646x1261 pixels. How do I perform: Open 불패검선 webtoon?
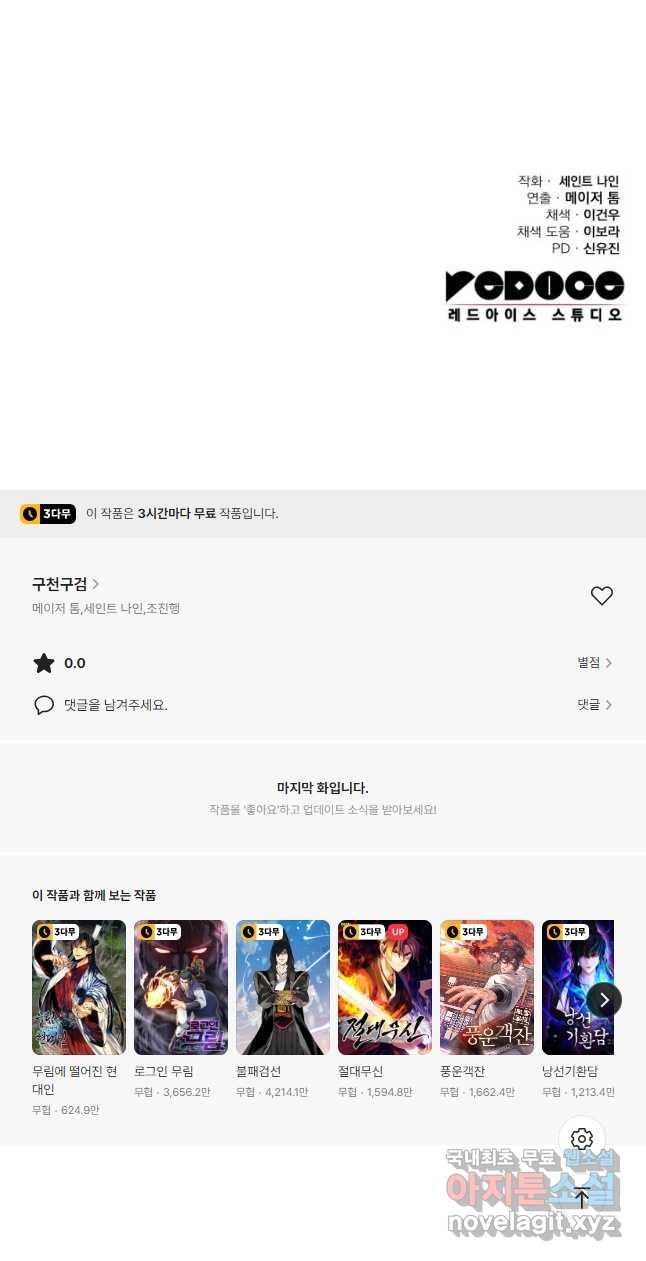[x=283, y=987]
